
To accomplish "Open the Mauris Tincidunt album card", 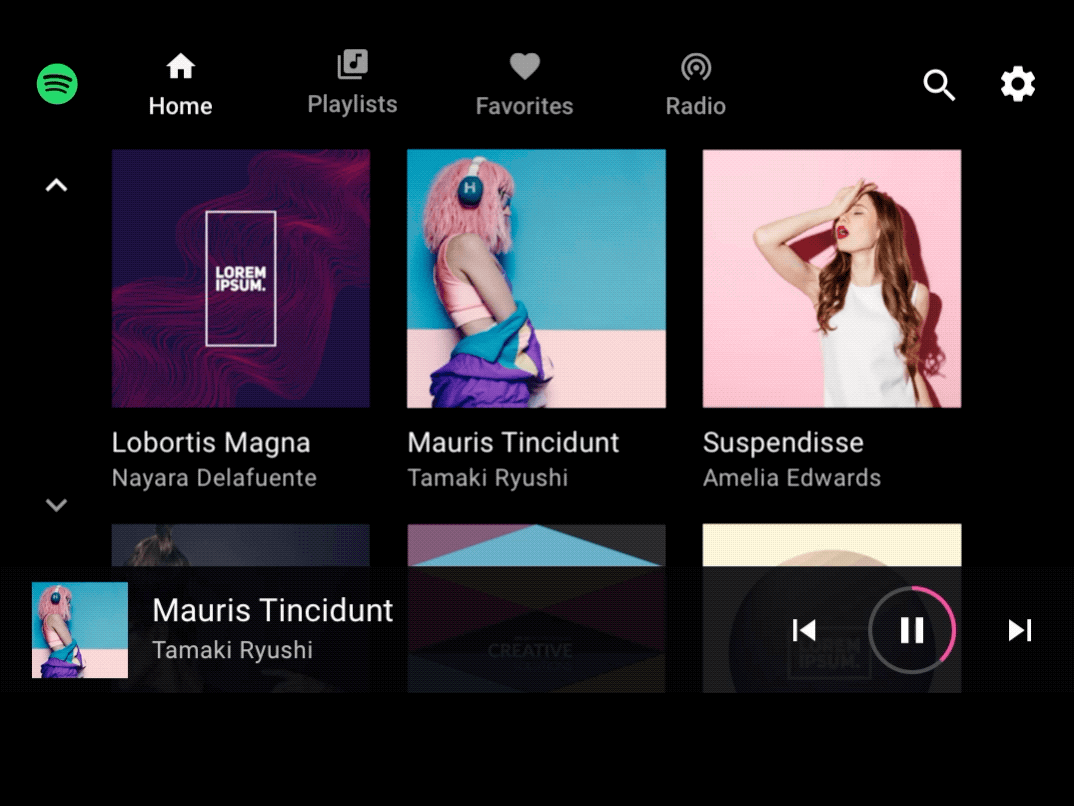I will click(x=536, y=279).
